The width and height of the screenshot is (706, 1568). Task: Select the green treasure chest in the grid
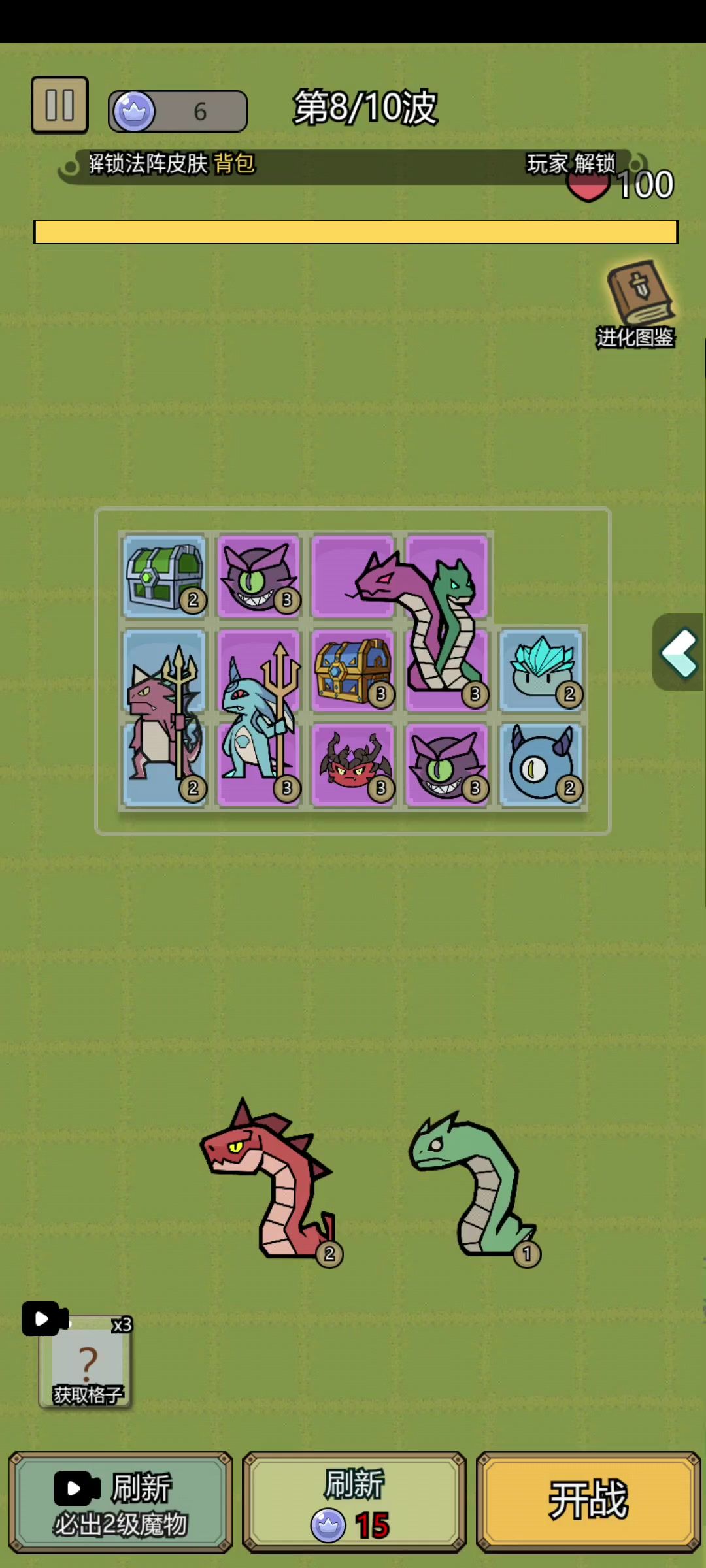(164, 576)
